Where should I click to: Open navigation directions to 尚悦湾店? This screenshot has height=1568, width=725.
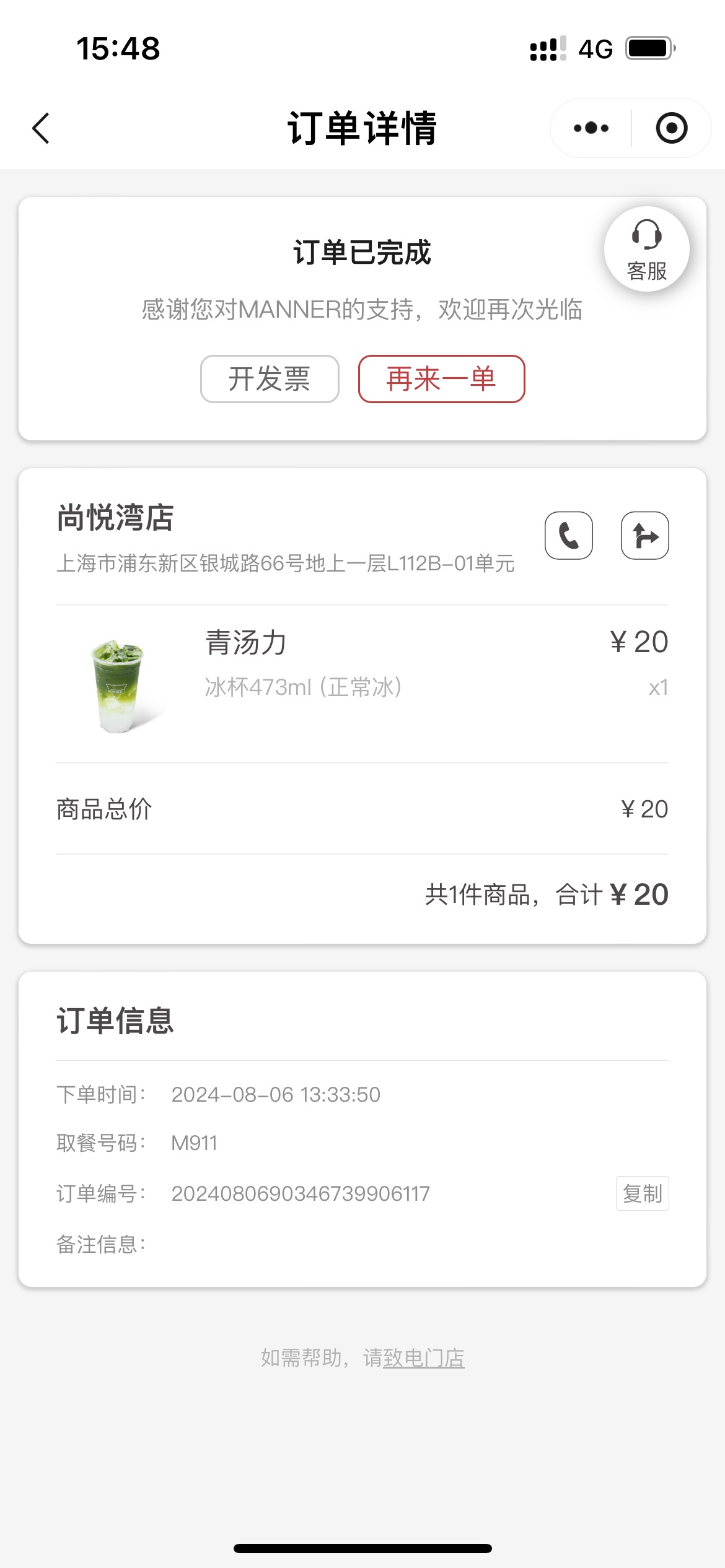pos(645,536)
